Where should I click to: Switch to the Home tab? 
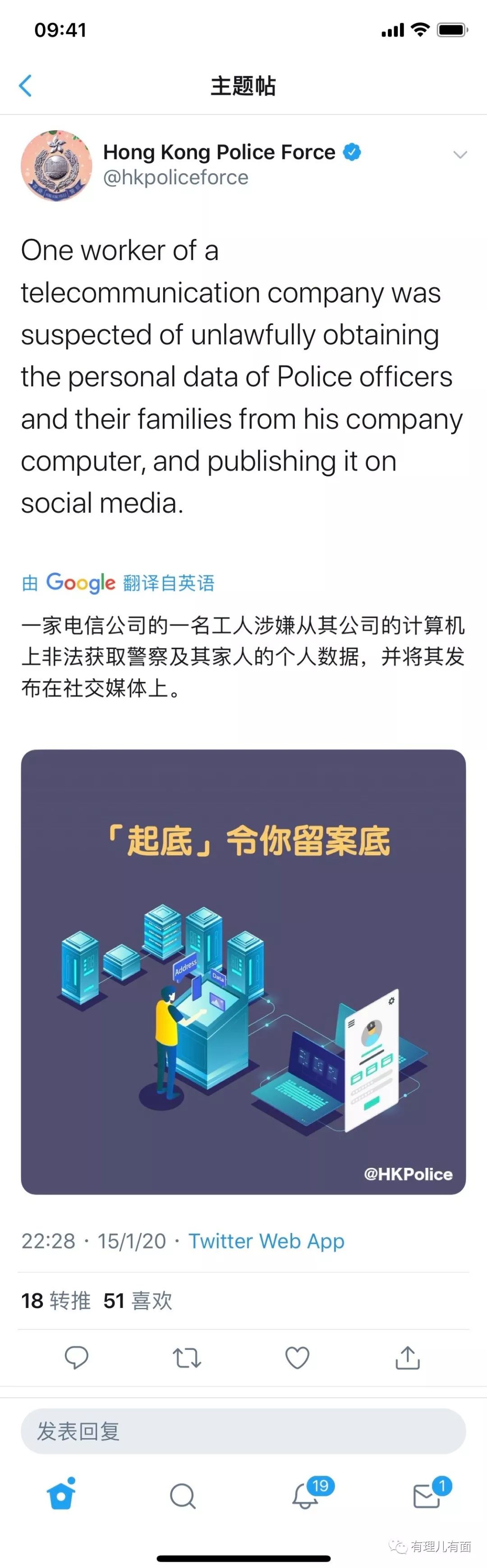61,1495
